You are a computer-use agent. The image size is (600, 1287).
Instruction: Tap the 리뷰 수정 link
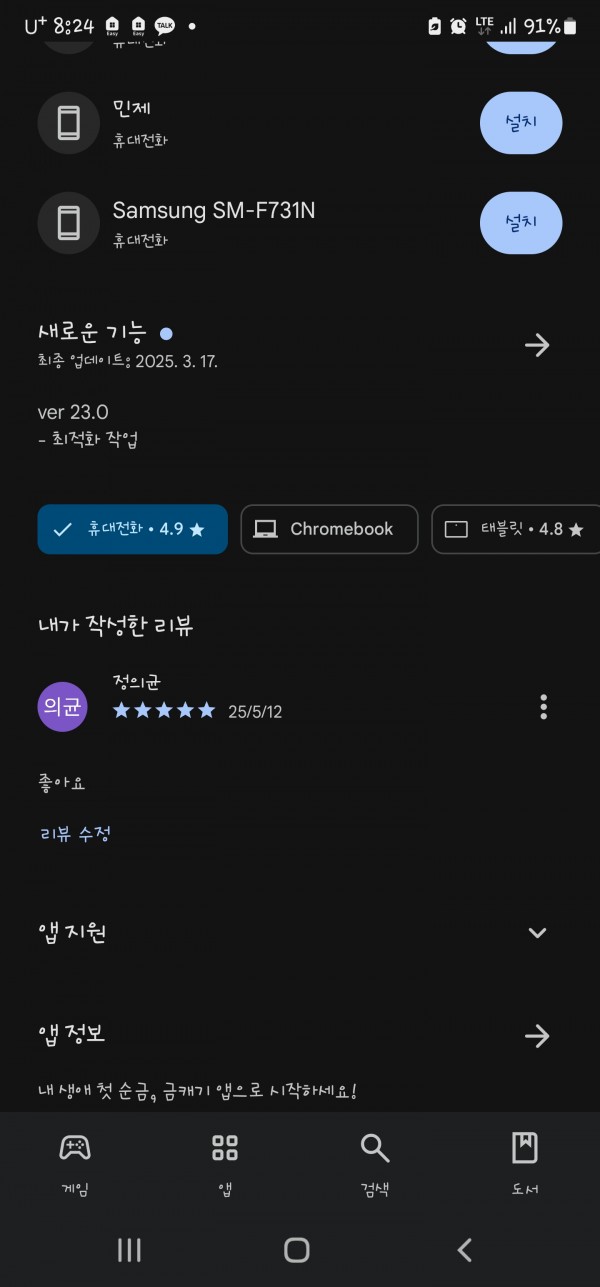click(x=75, y=833)
